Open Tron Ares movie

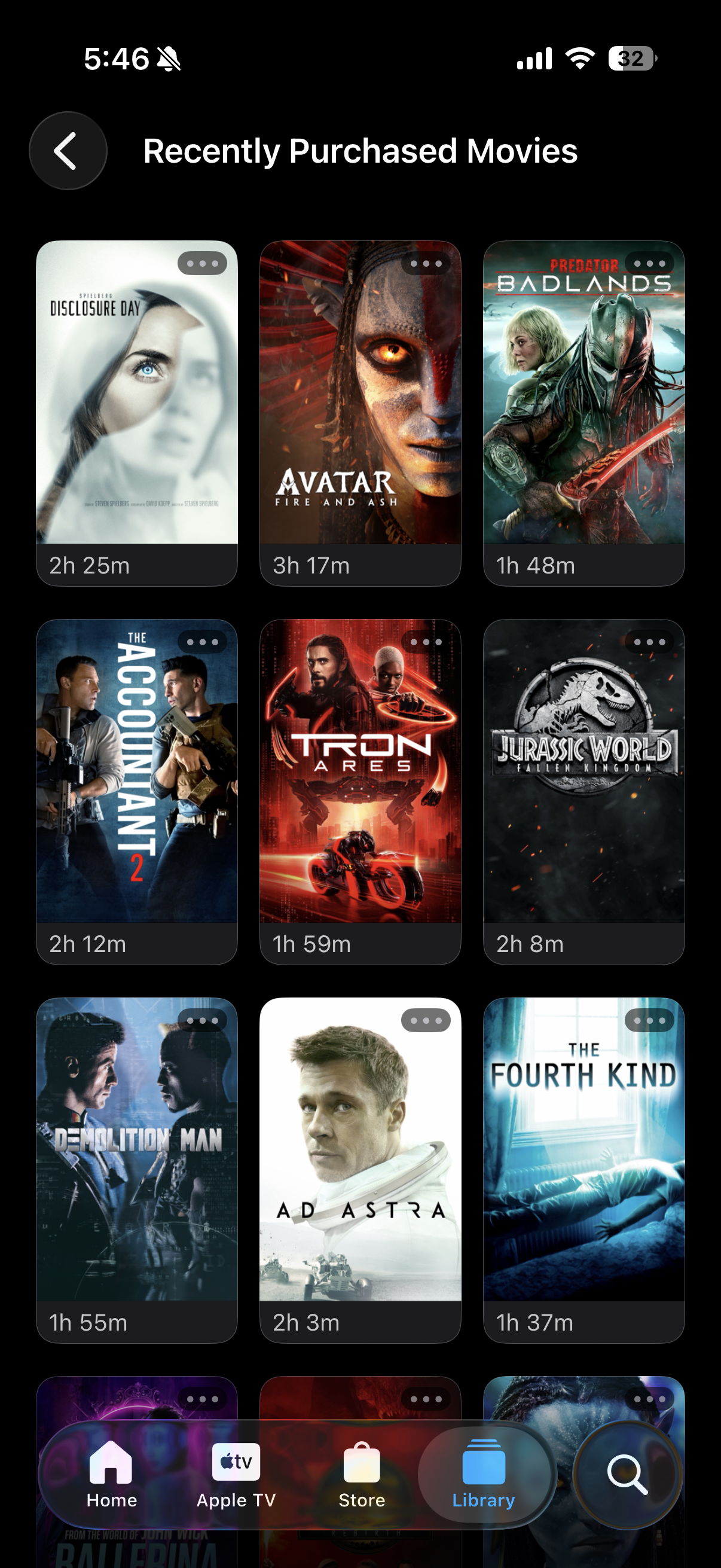coord(360,791)
